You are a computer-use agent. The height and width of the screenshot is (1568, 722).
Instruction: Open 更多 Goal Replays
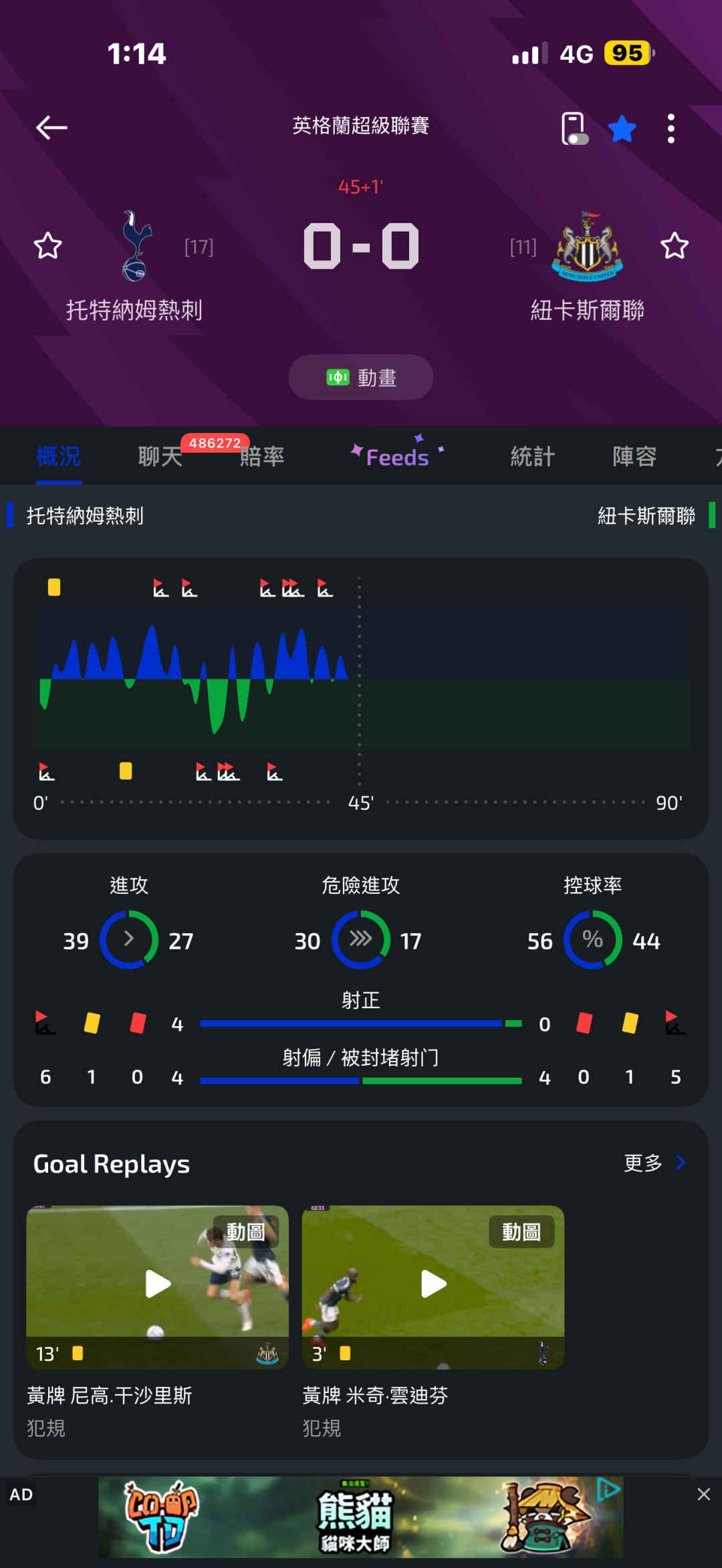(x=655, y=1163)
